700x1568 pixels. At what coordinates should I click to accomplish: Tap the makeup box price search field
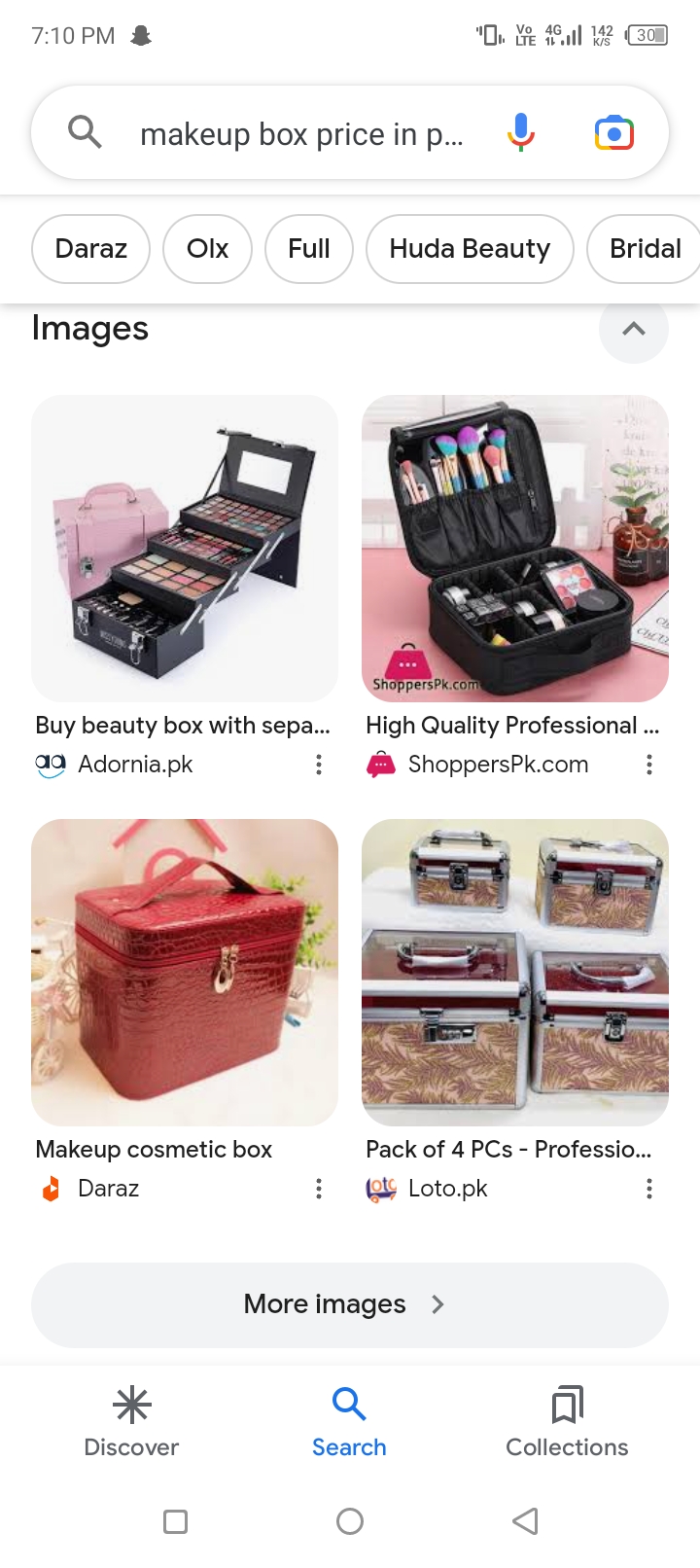pyautogui.click(x=301, y=133)
